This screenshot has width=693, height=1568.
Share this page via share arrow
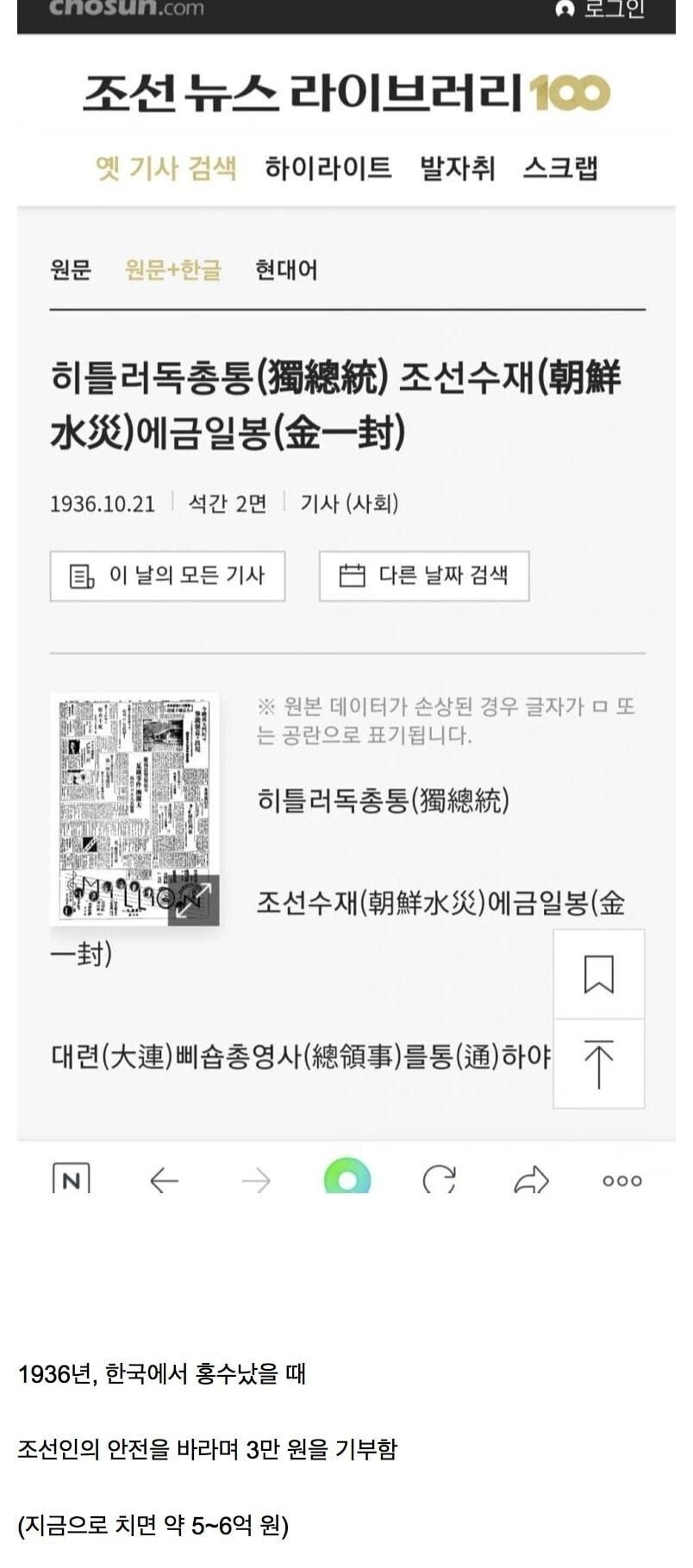(532, 1179)
